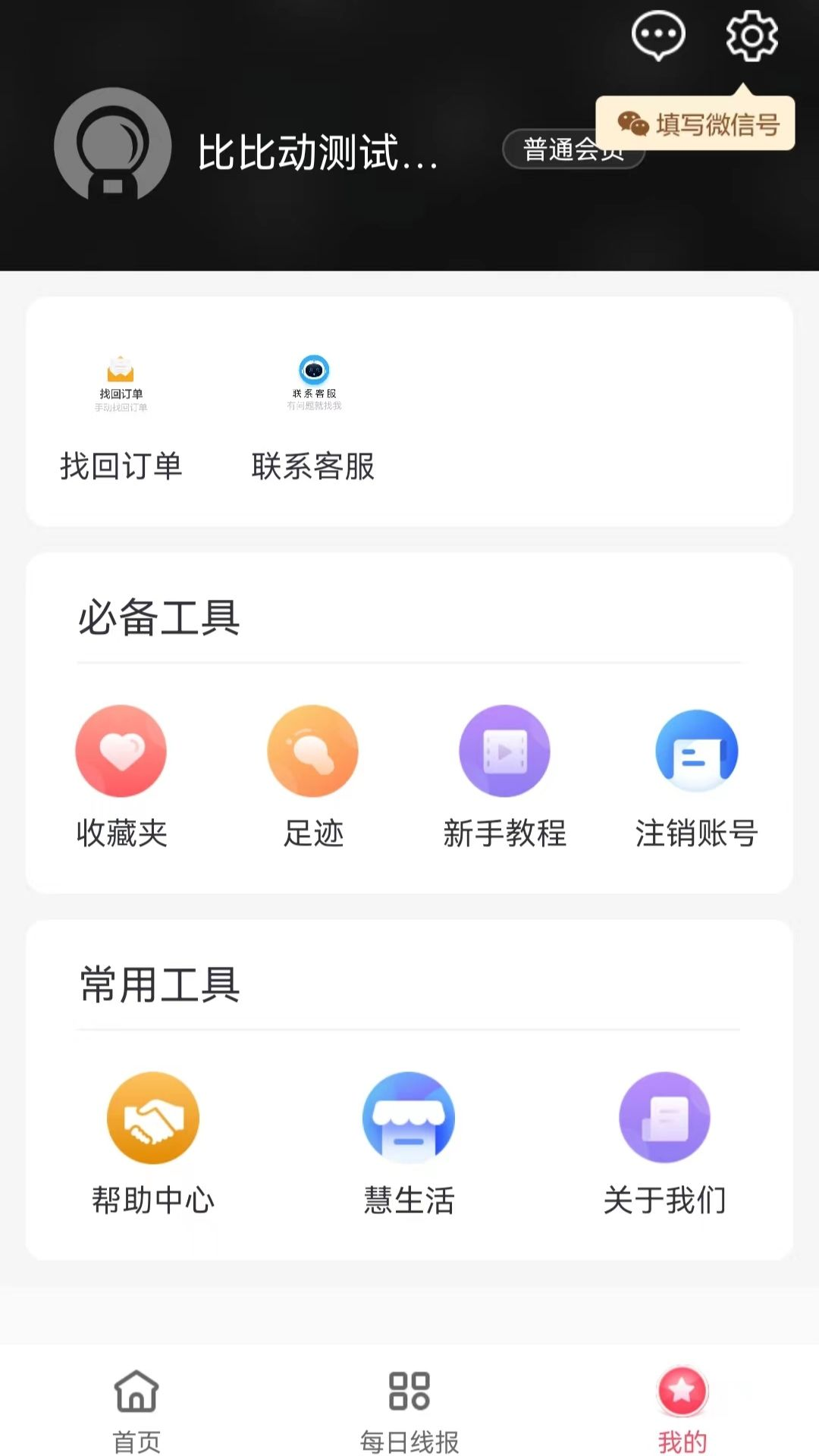
Task: Launch the 慧生活 tool
Action: pyautogui.click(x=409, y=1142)
